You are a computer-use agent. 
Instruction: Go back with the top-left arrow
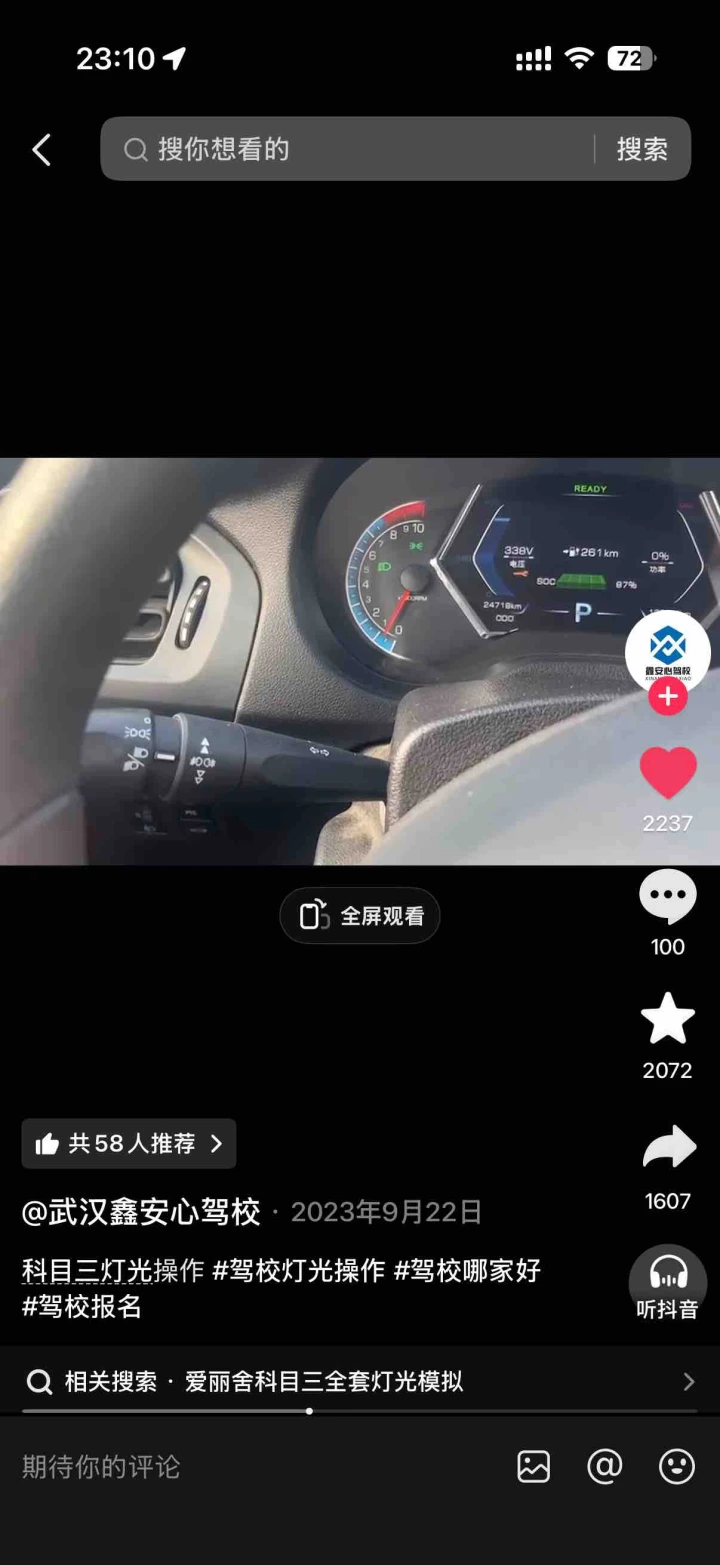coord(41,150)
